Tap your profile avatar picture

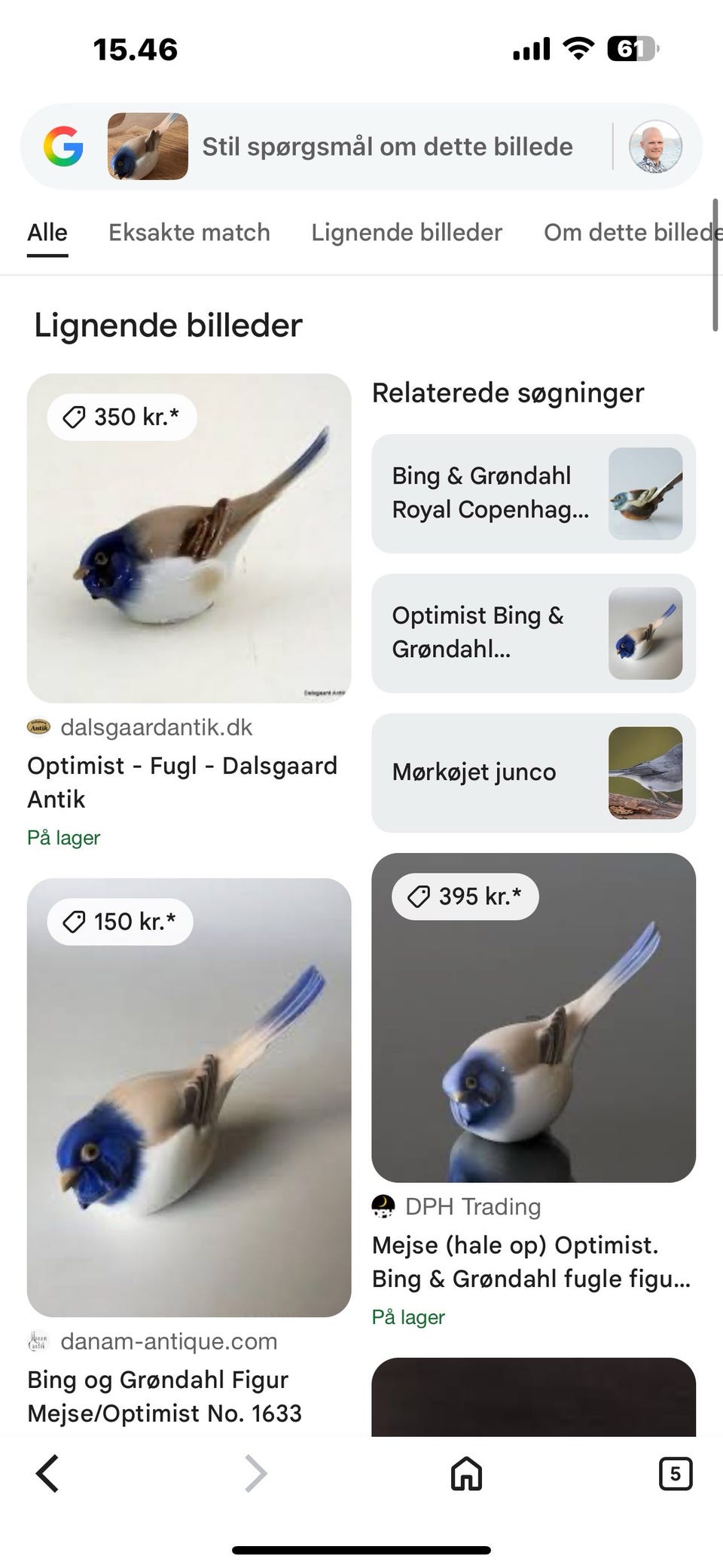[657, 146]
